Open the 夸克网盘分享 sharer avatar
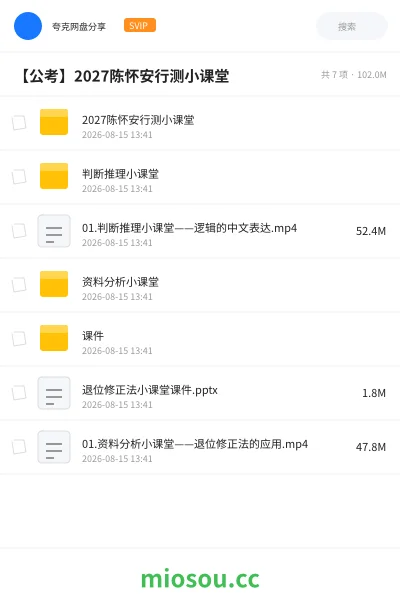The image size is (400, 600). (28, 26)
